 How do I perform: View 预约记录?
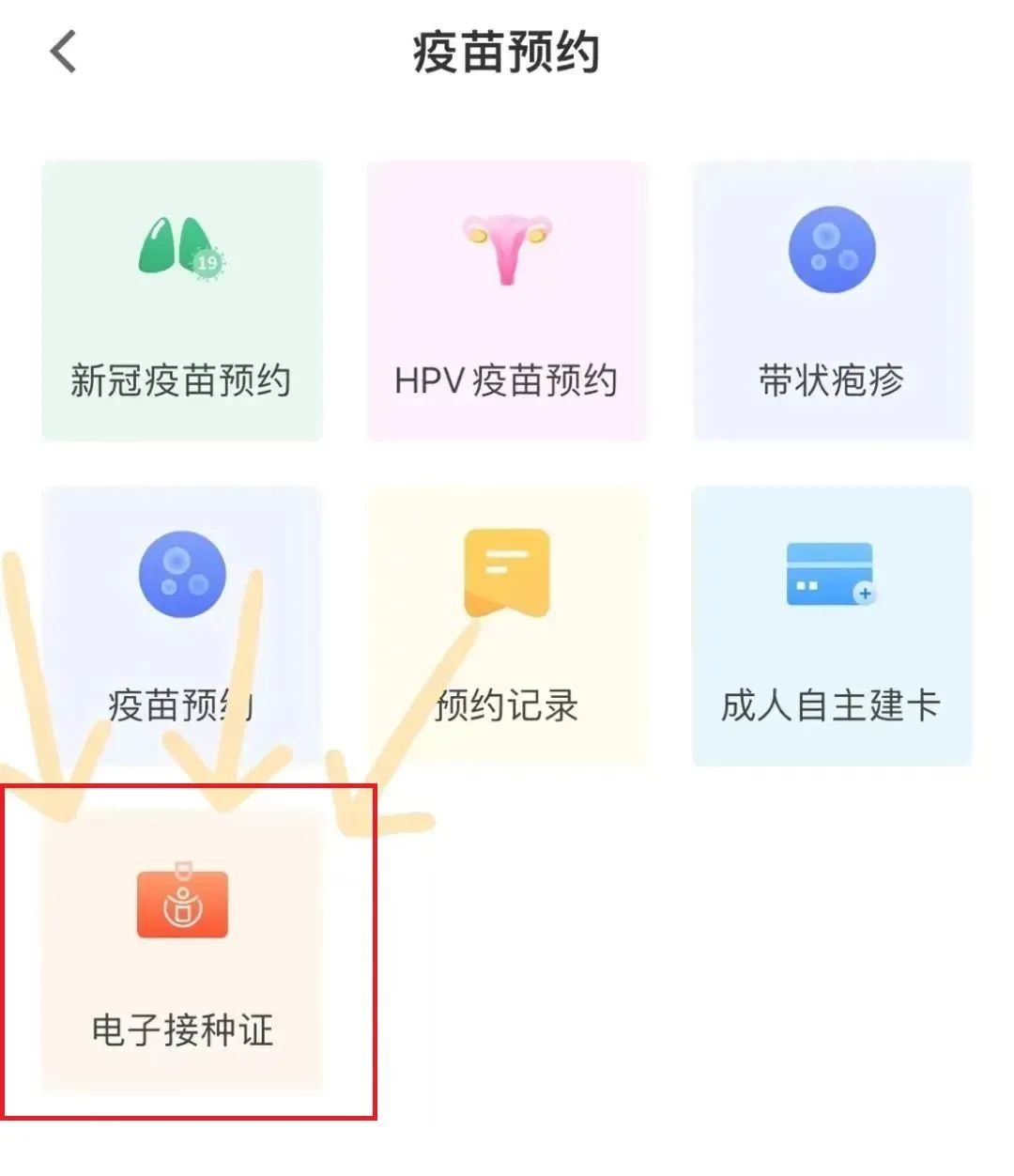[506, 625]
